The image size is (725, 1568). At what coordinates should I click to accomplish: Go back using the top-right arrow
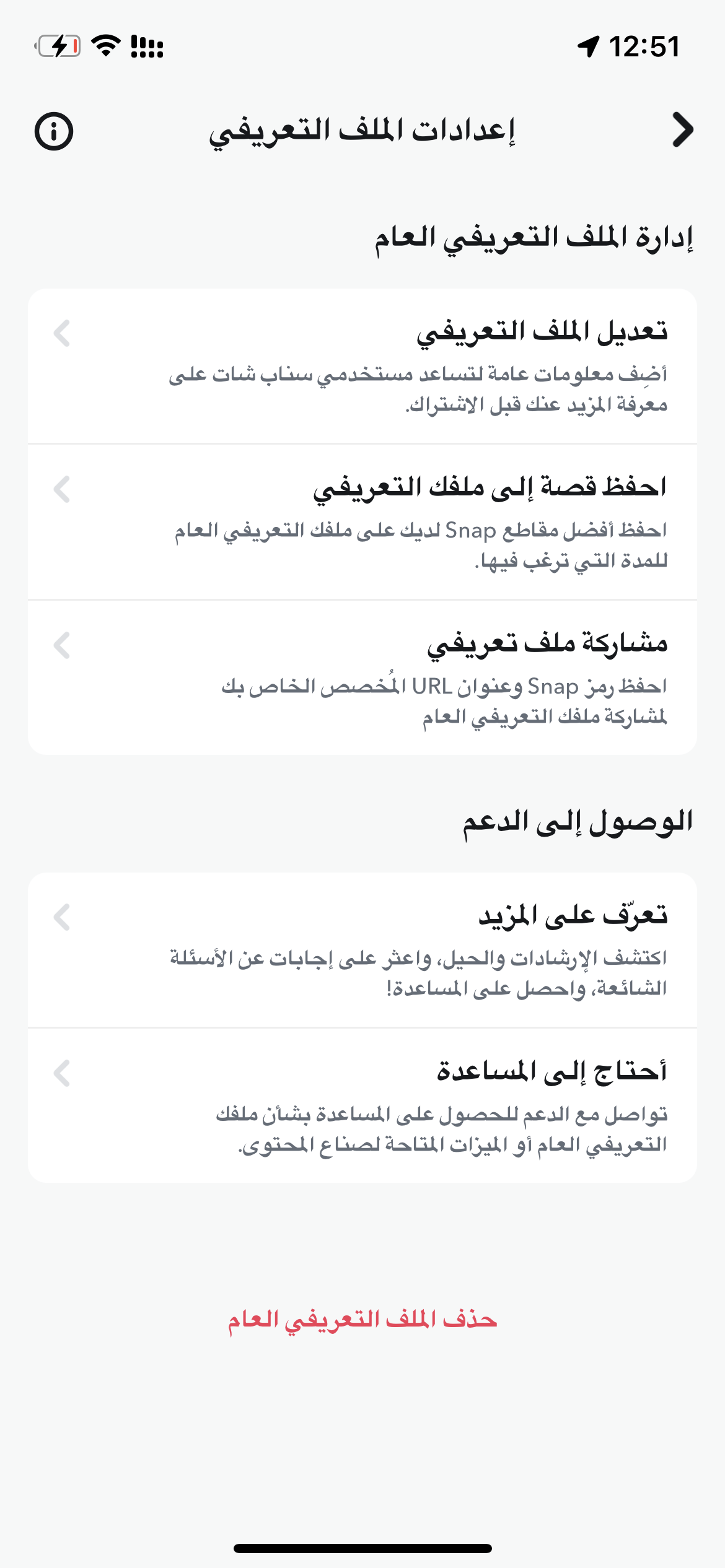(x=682, y=130)
